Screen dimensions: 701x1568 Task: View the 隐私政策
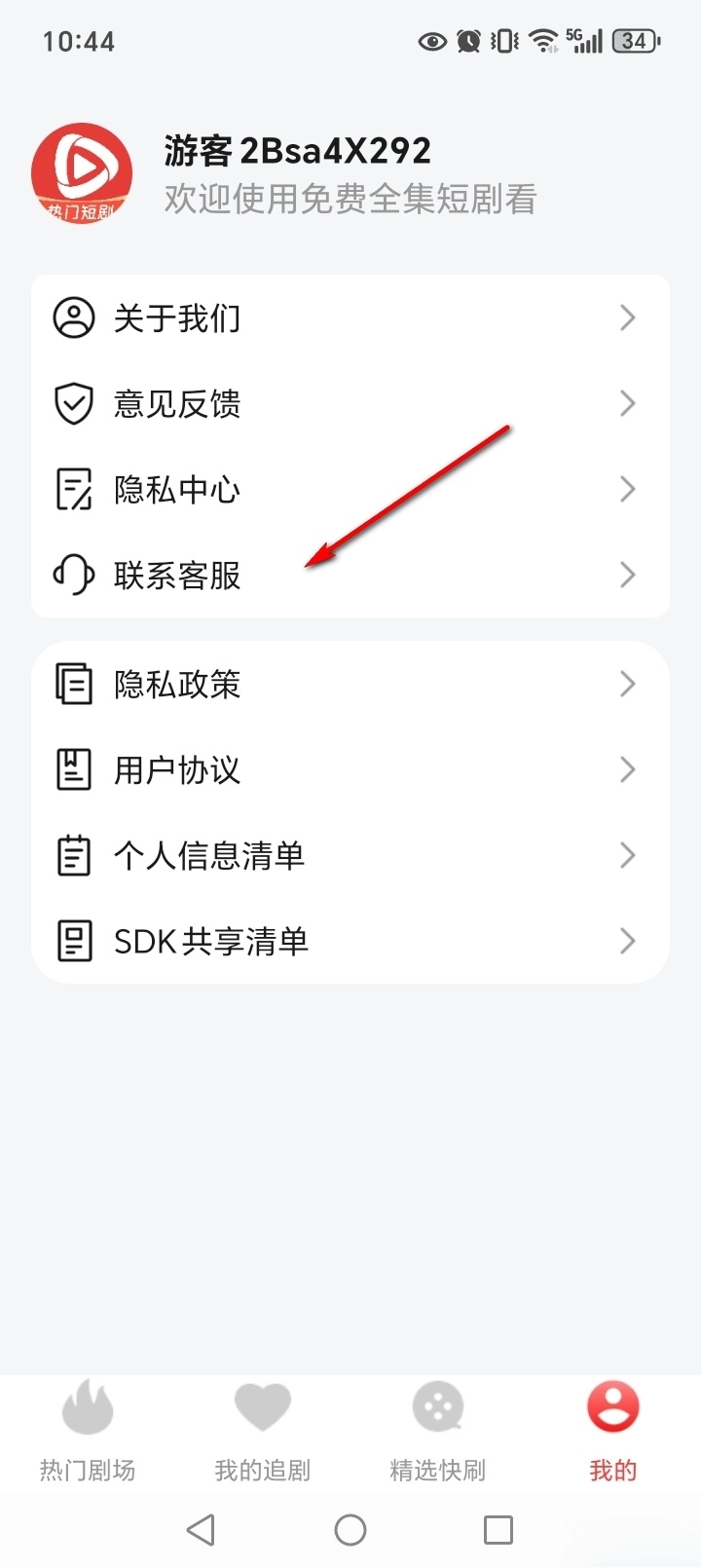pos(349,684)
